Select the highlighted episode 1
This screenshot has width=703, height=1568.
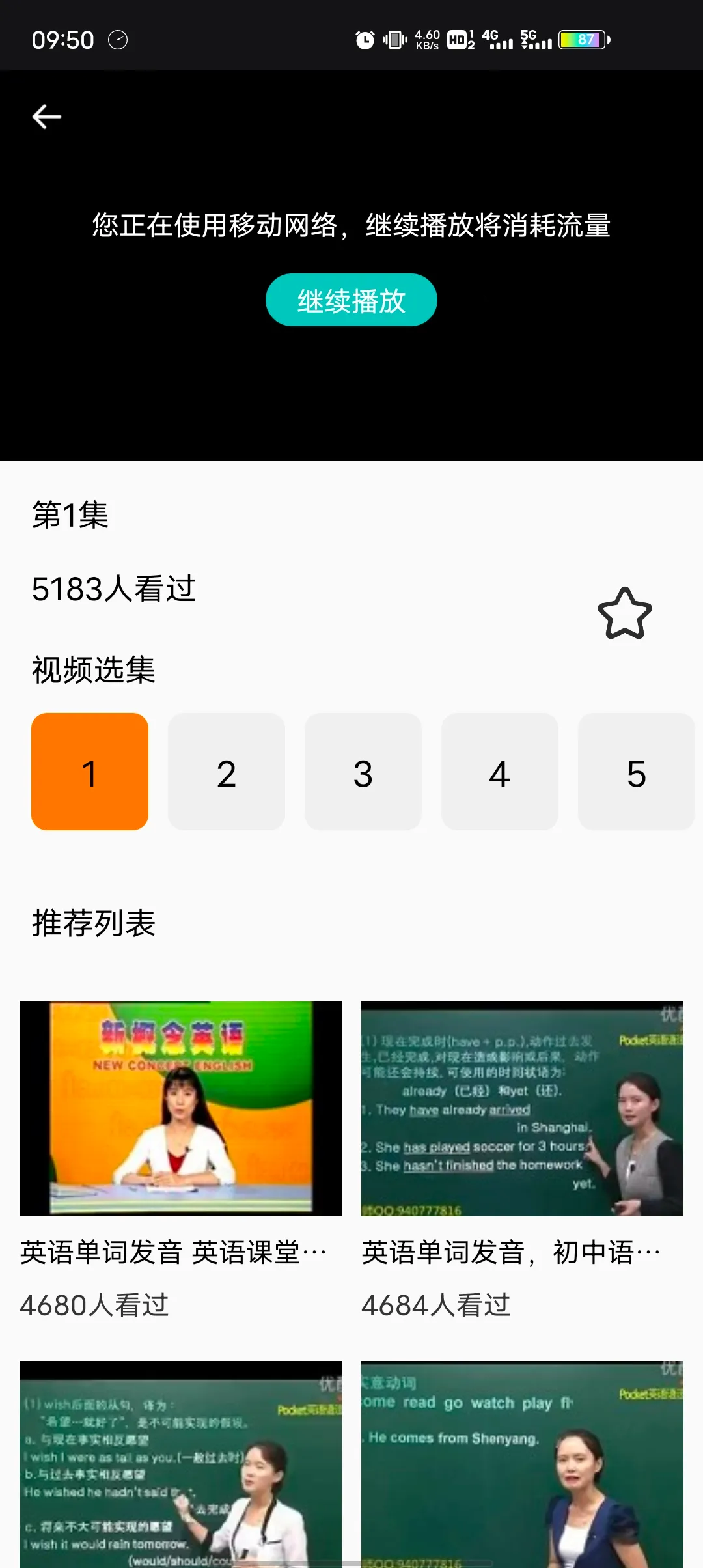click(x=90, y=772)
